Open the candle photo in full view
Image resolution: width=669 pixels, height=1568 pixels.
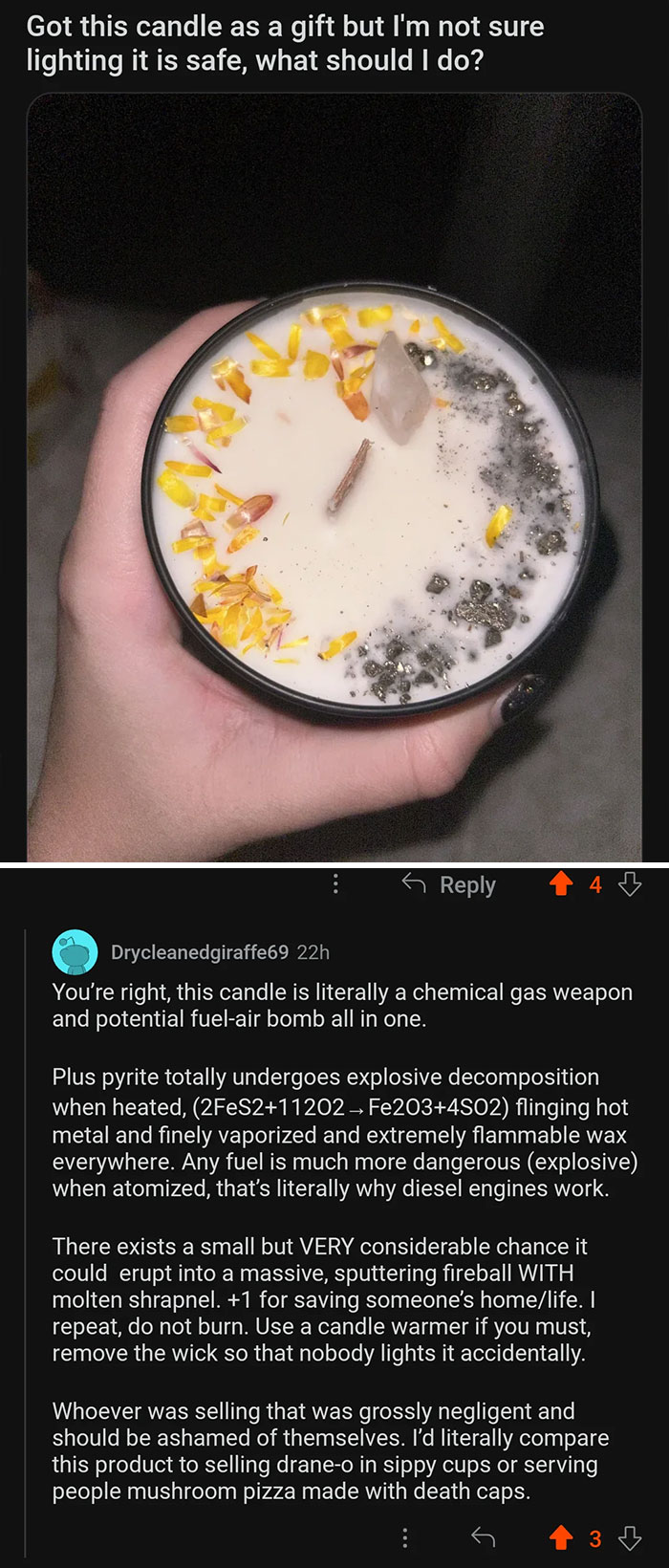pos(334,478)
